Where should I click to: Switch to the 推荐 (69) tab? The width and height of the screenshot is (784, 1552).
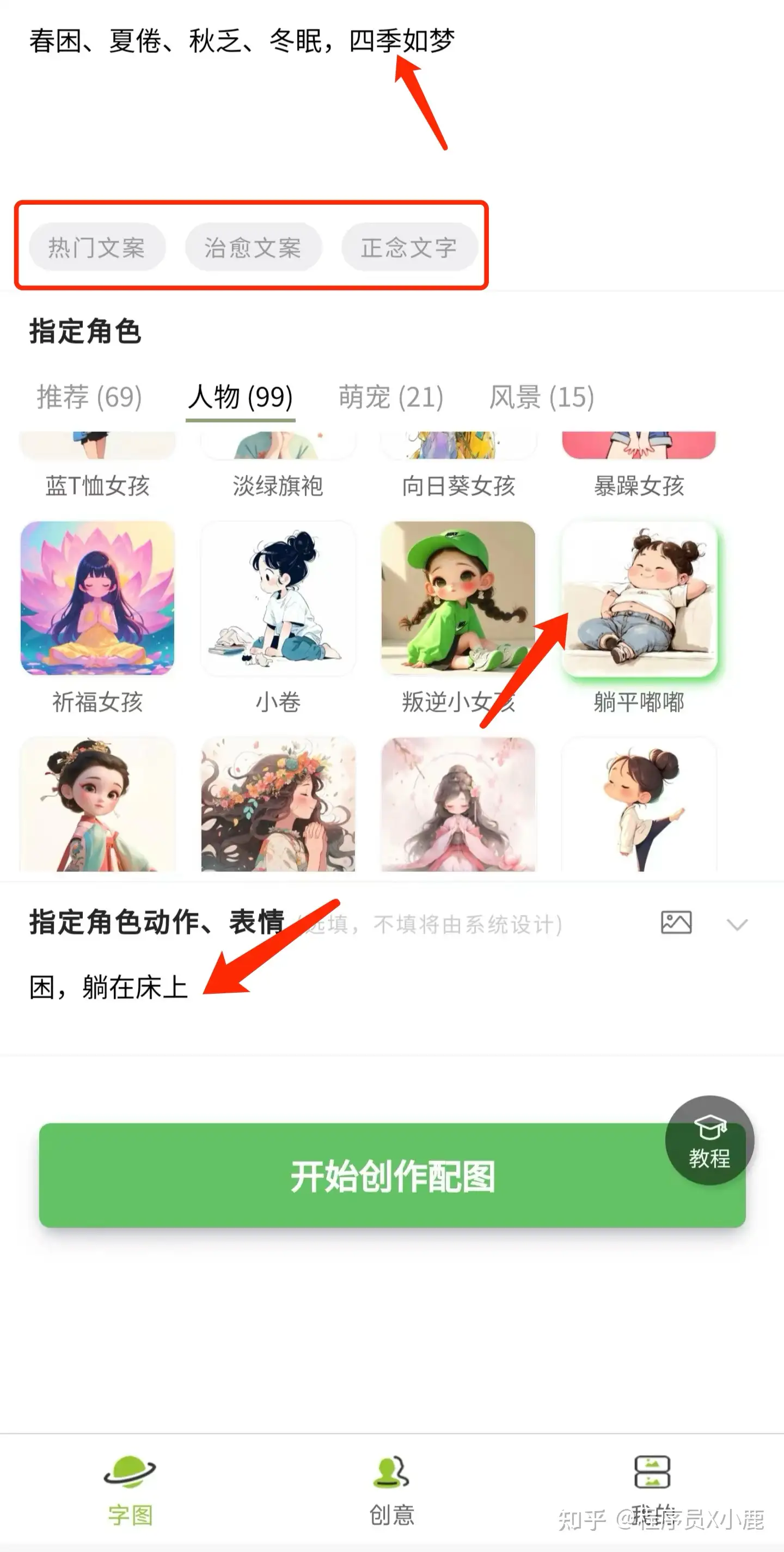point(89,397)
